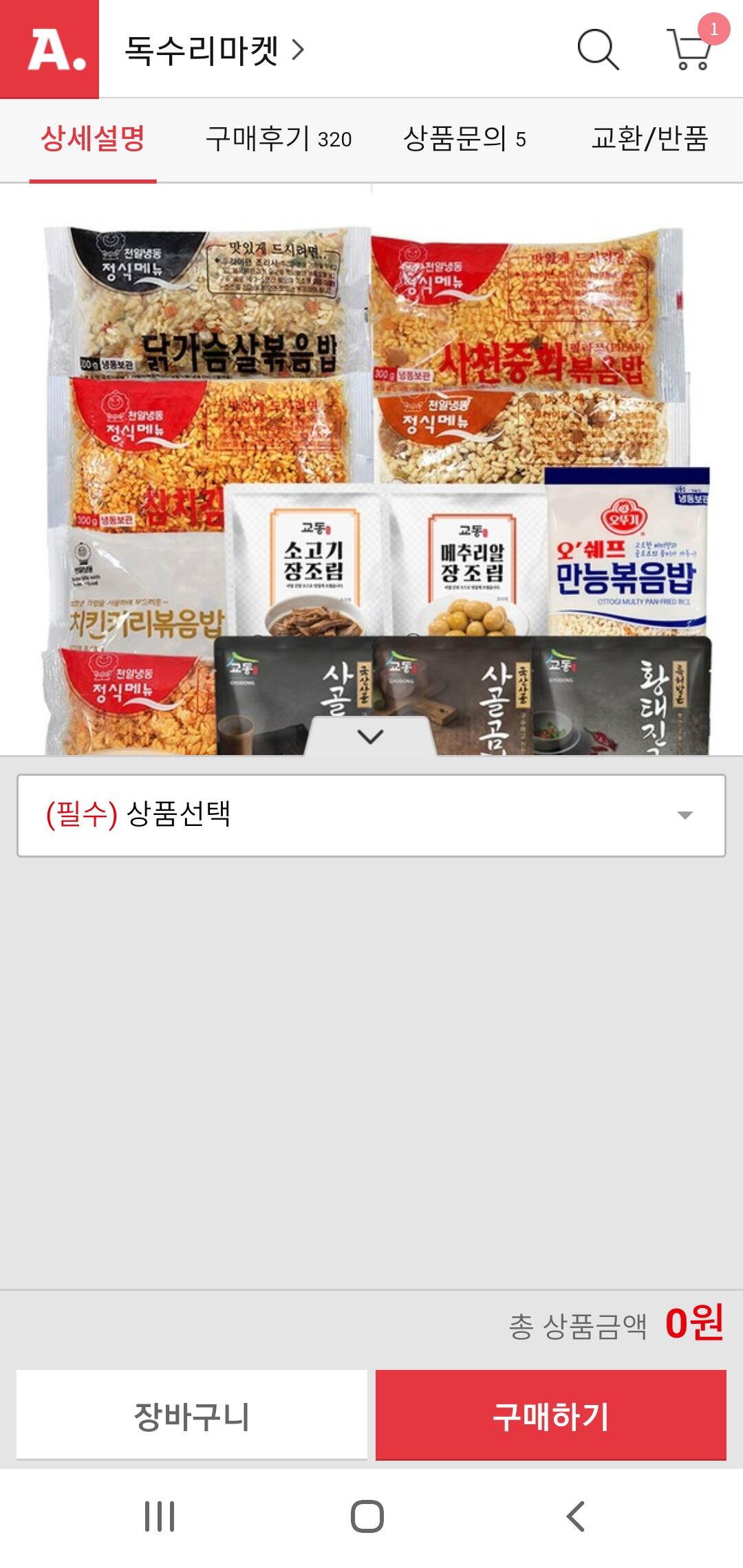Screen dimensions: 743x1568
Task: Open the search icon
Action: [597, 50]
